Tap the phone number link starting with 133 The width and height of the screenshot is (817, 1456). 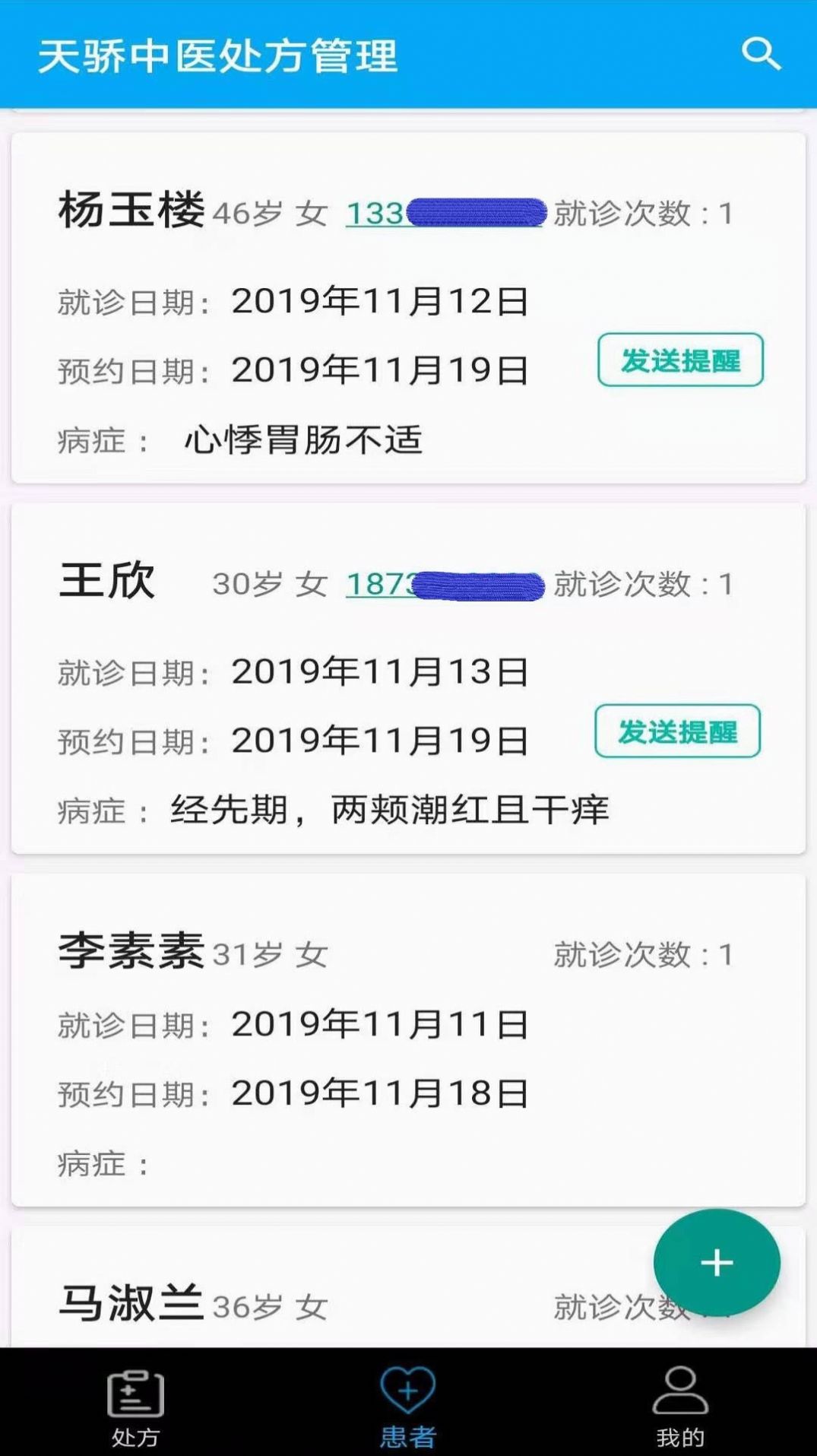pos(445,215)
